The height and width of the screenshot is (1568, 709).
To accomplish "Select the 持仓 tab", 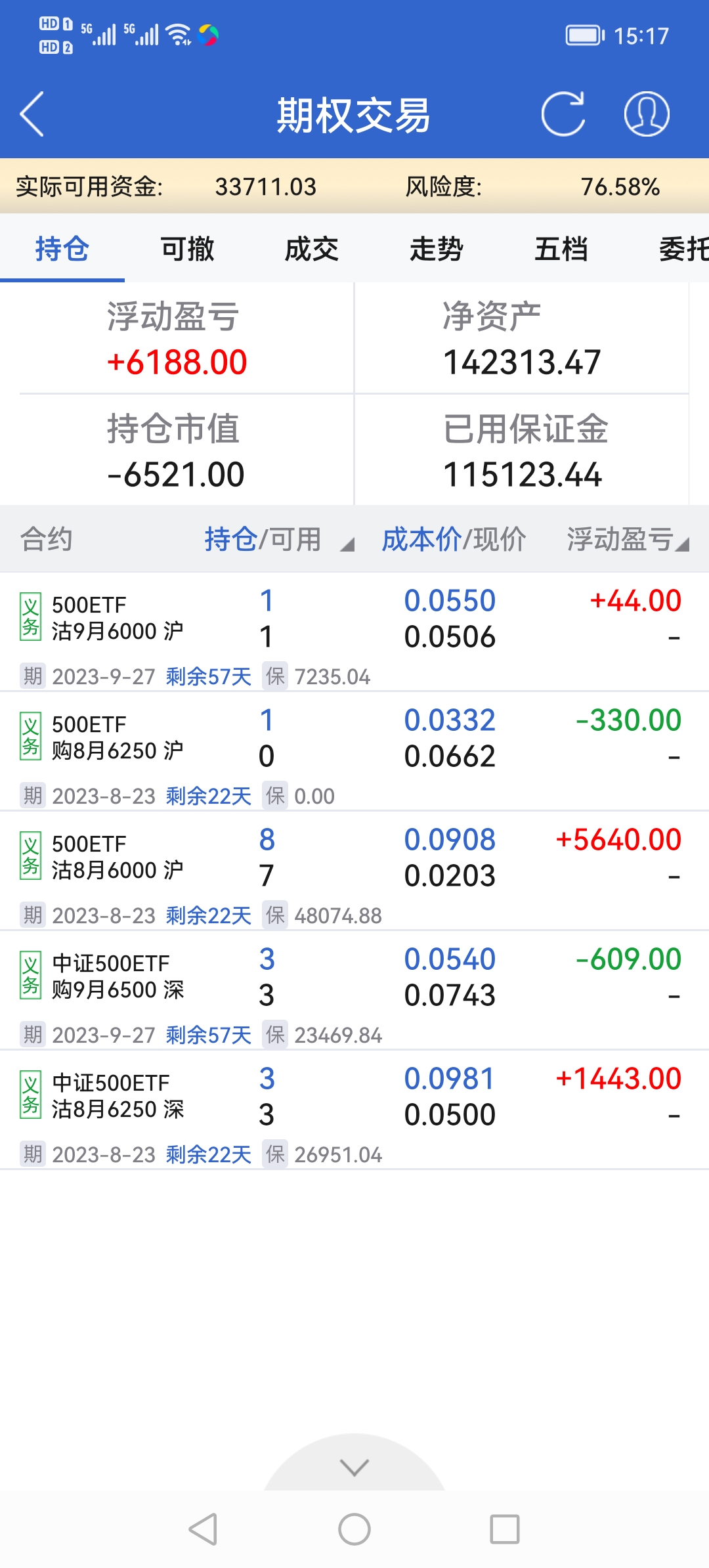I will 62,250.
